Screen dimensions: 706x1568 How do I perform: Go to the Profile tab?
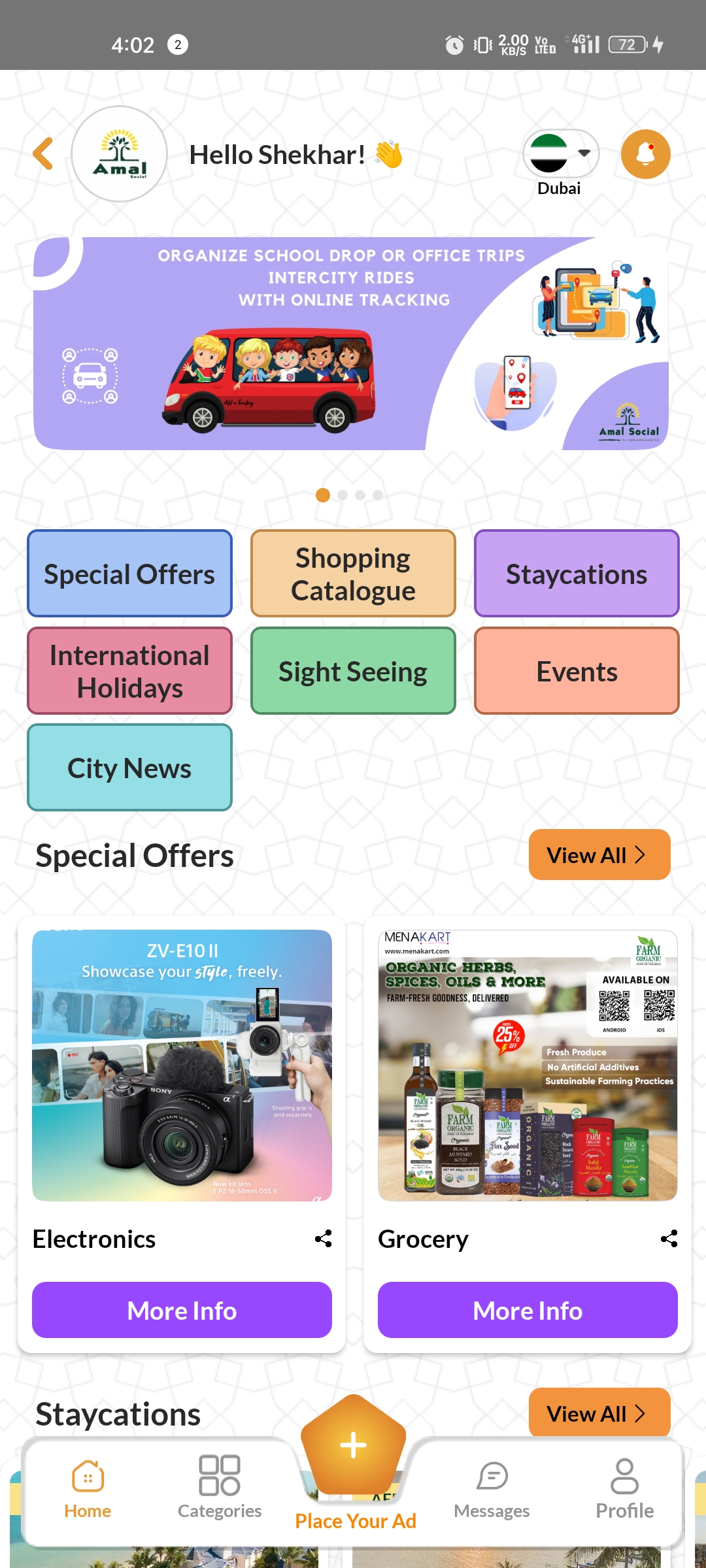[624, 1488]
